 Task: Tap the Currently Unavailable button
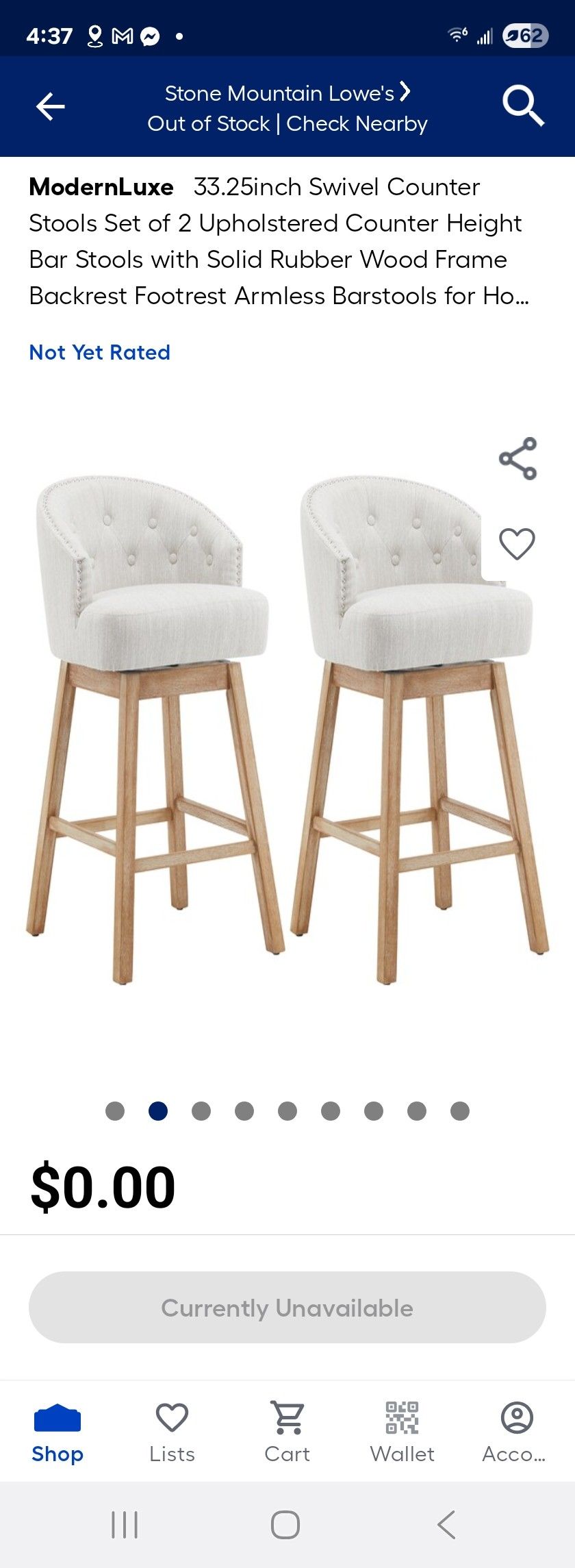(287, 1307)
